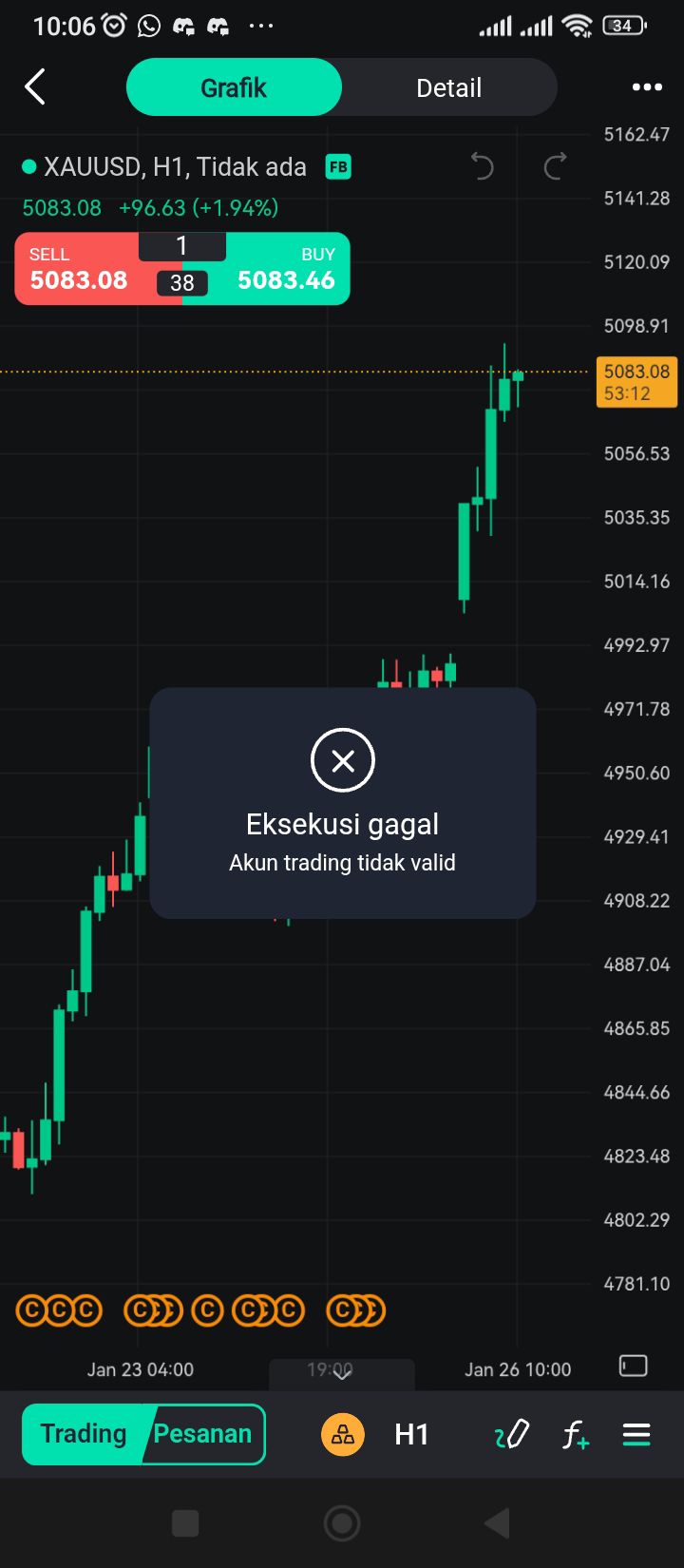
Task: Tap the orange chart type icon
Action: [343, 1434]
